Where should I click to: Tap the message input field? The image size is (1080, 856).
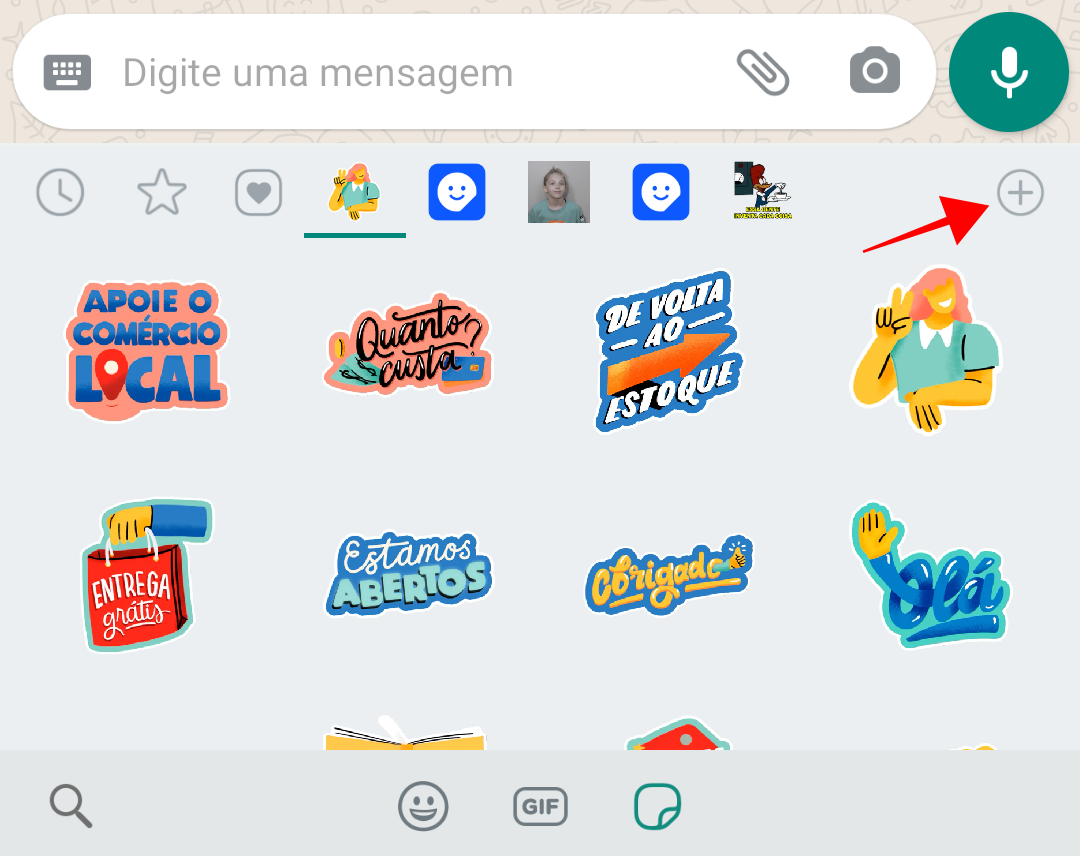click(400, 73)
